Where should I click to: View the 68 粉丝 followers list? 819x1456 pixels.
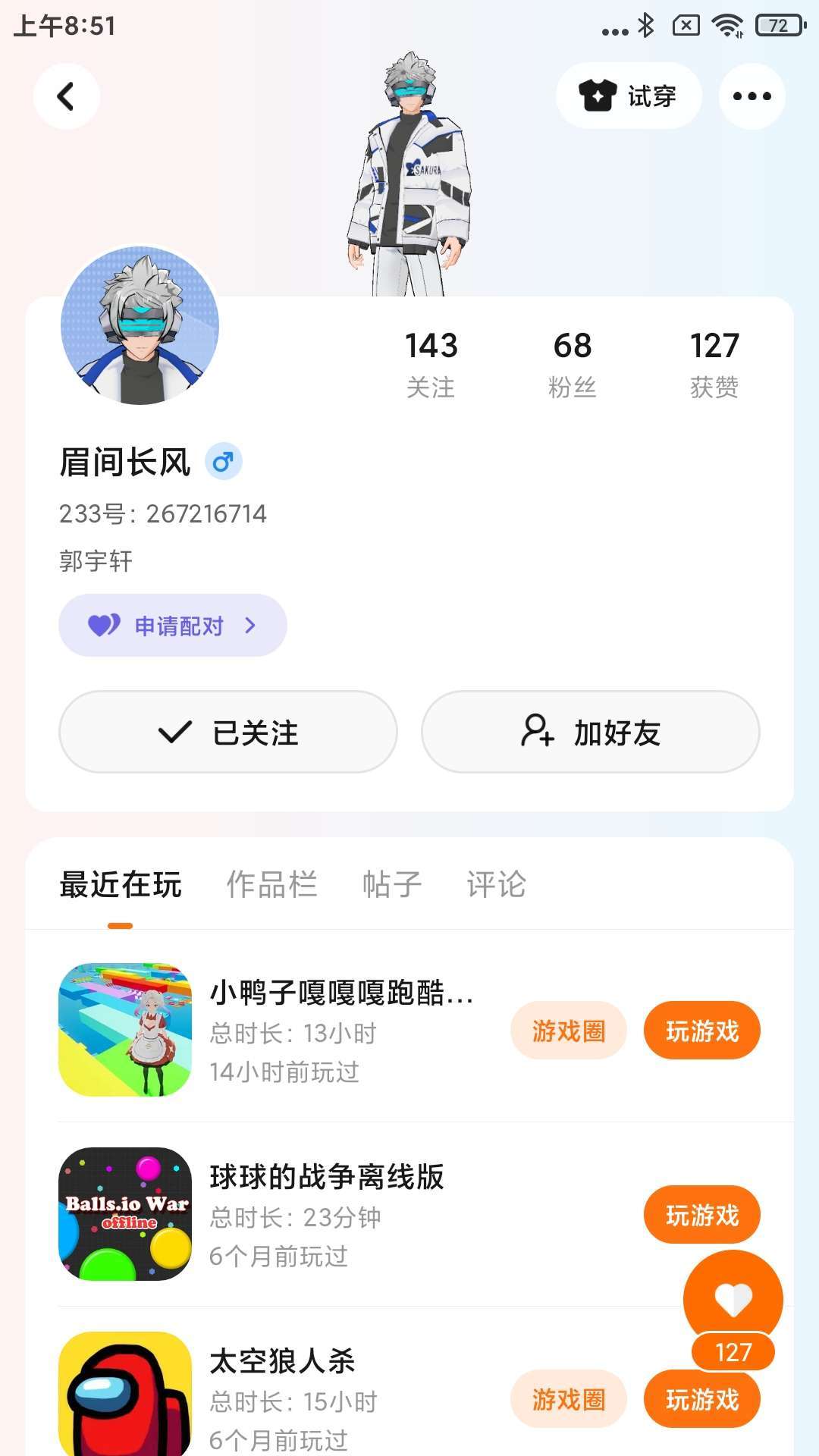pos(572,363)
